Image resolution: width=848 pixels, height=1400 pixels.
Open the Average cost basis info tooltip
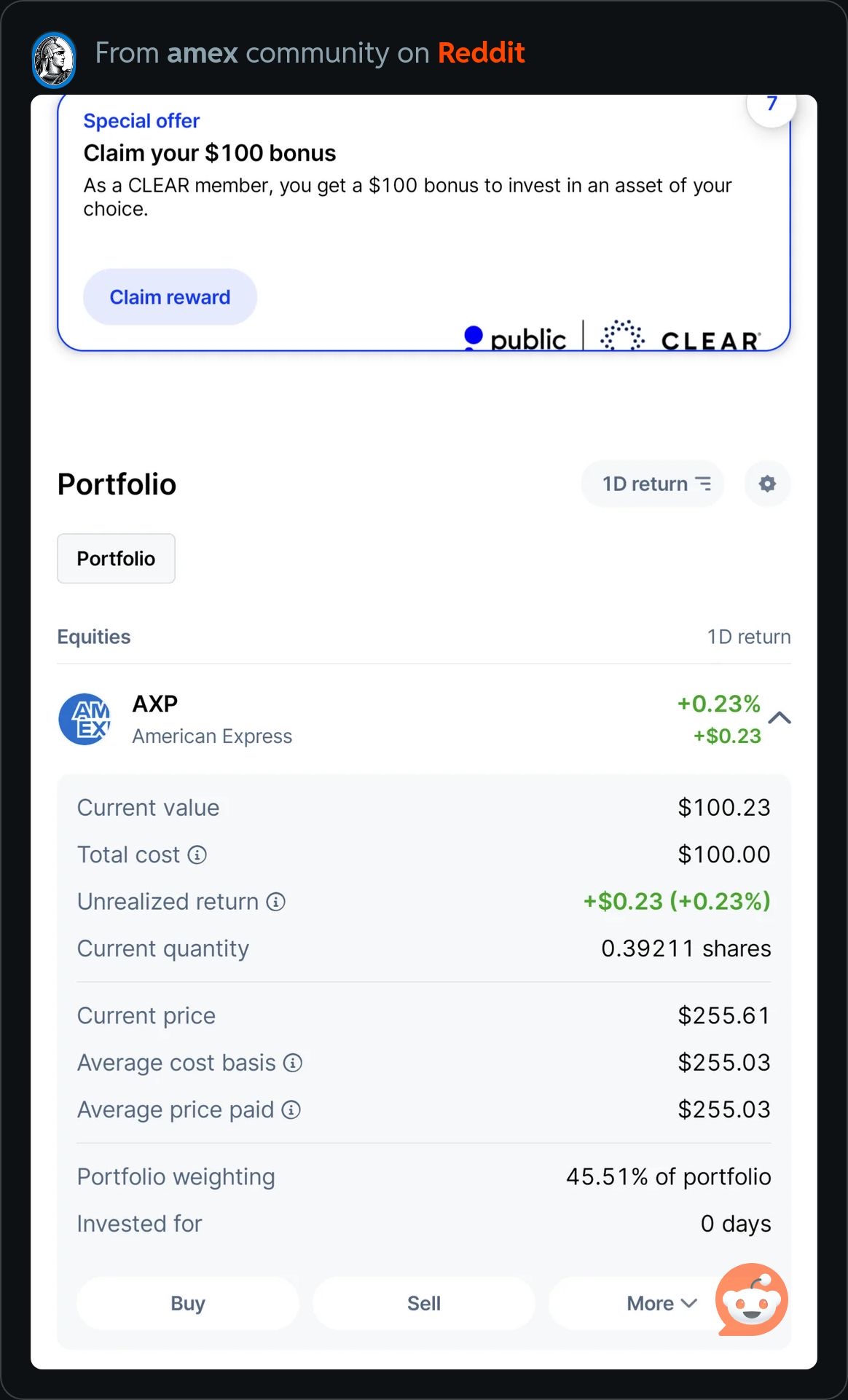coord(292,1063)
